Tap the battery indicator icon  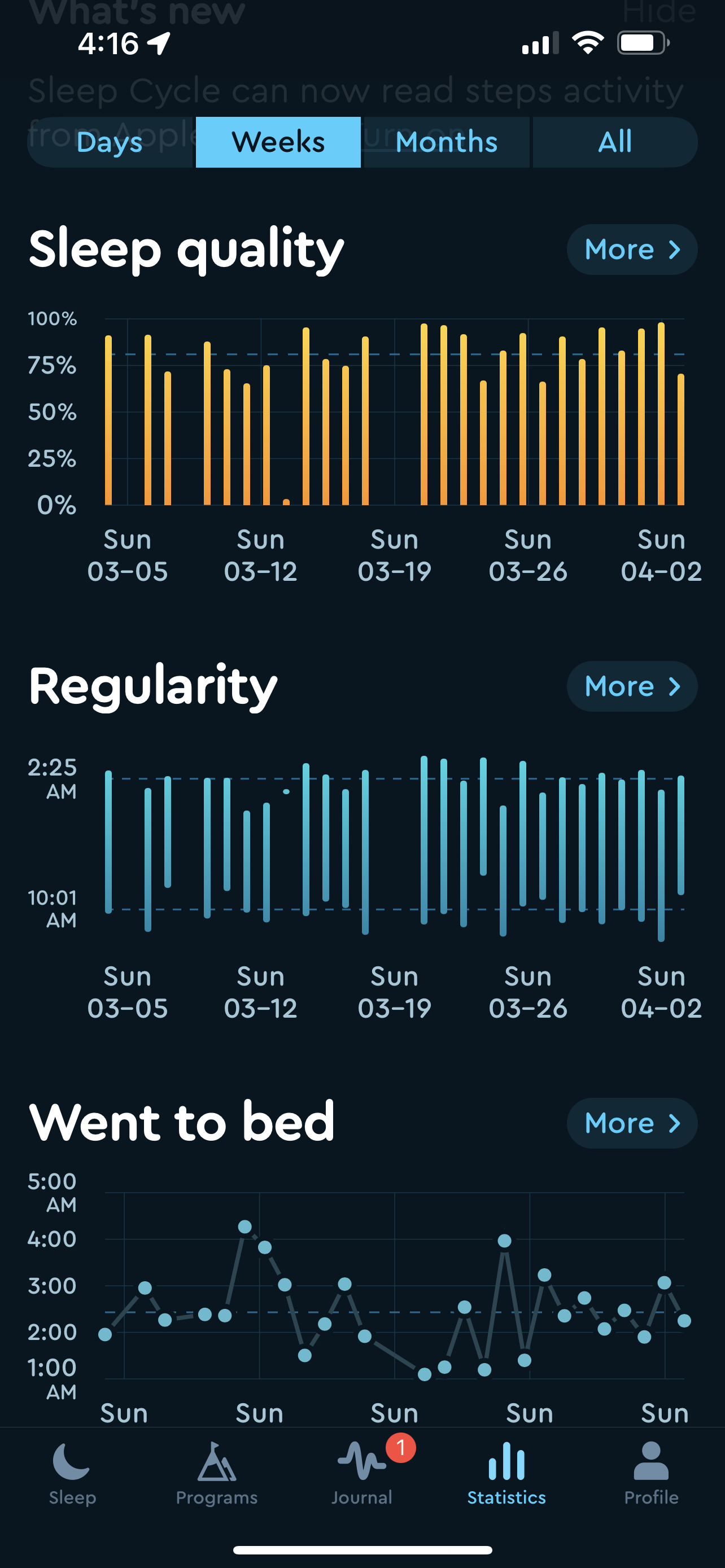[x=643, y=42]
